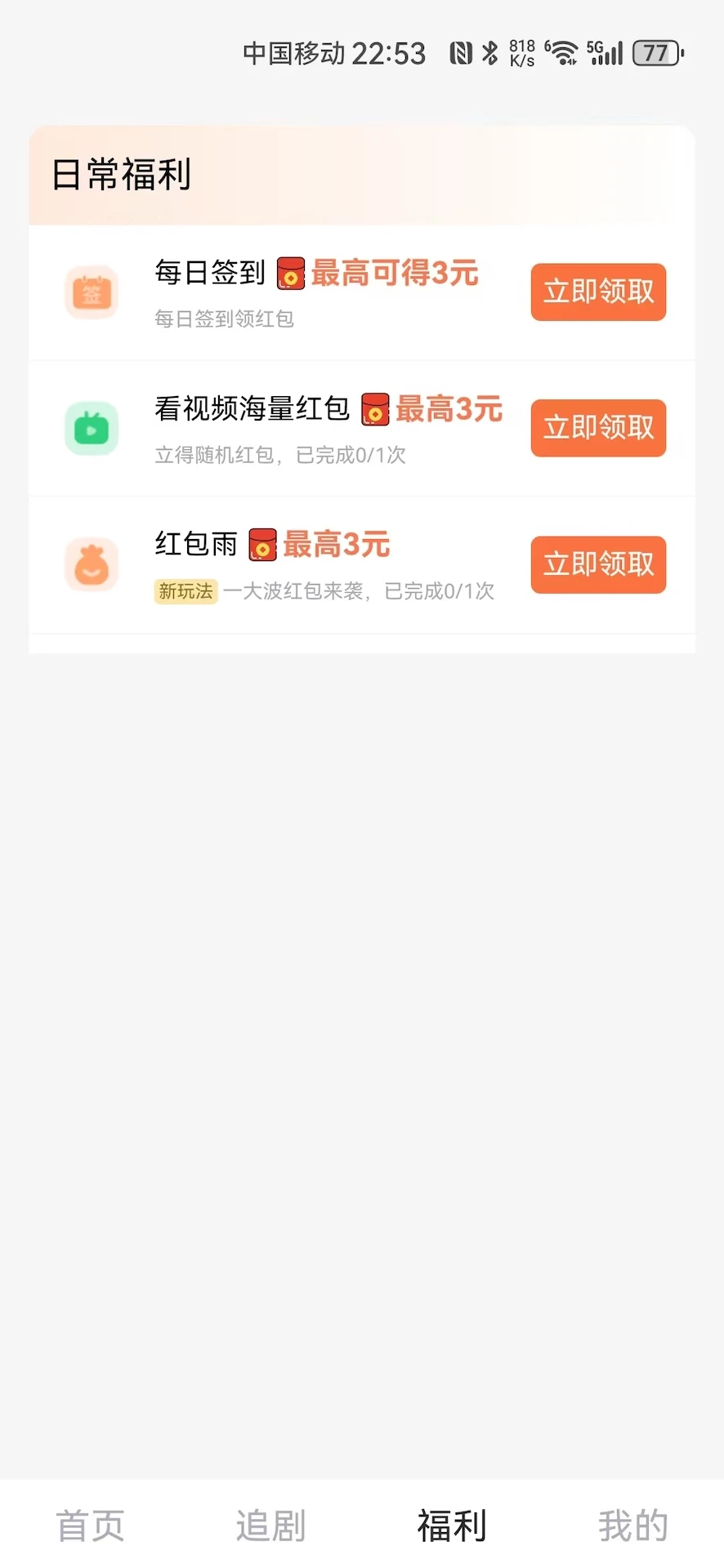Click the red envelope icon next to 红包雨
The image size is (724, 1568).
pyautogui.click(x=261, y=546)
